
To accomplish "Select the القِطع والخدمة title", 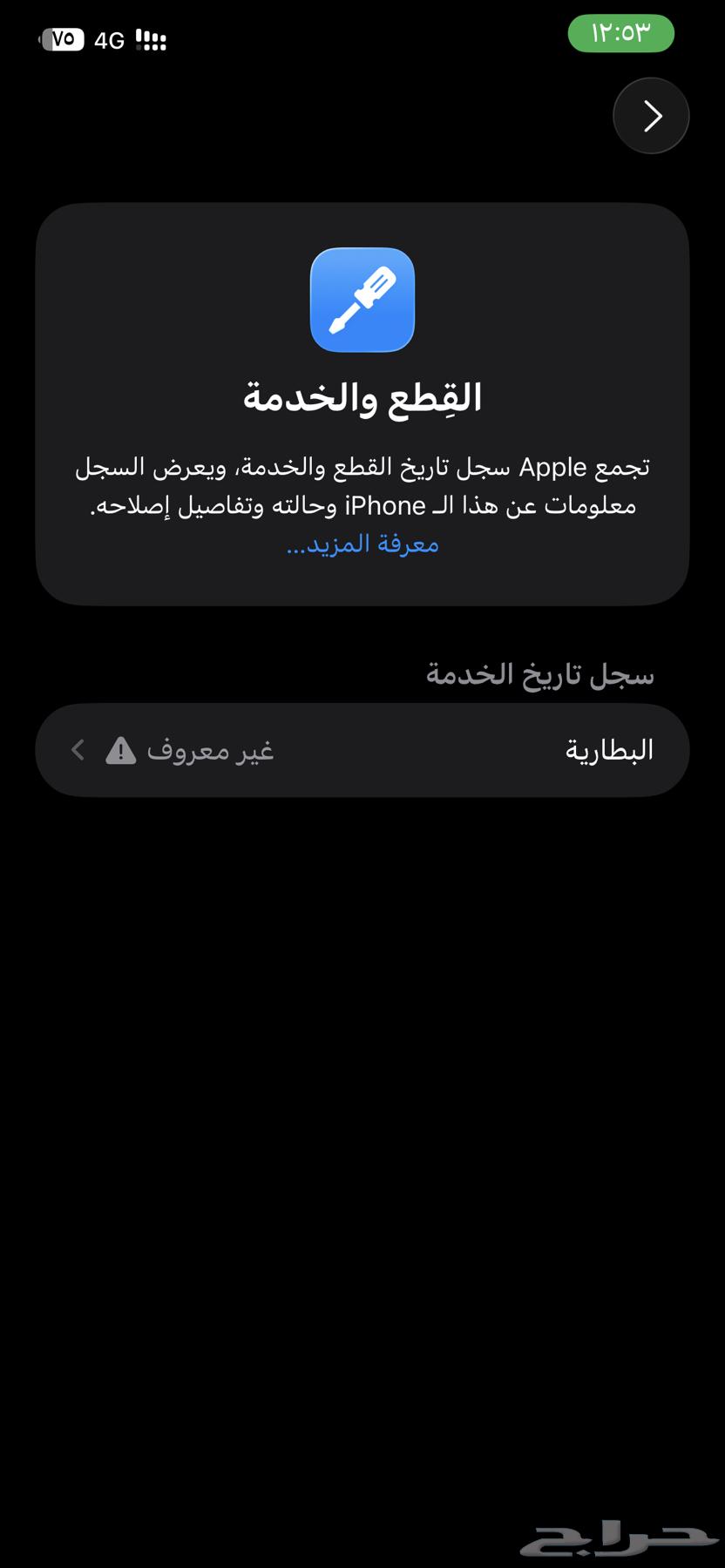I will 362,396.
